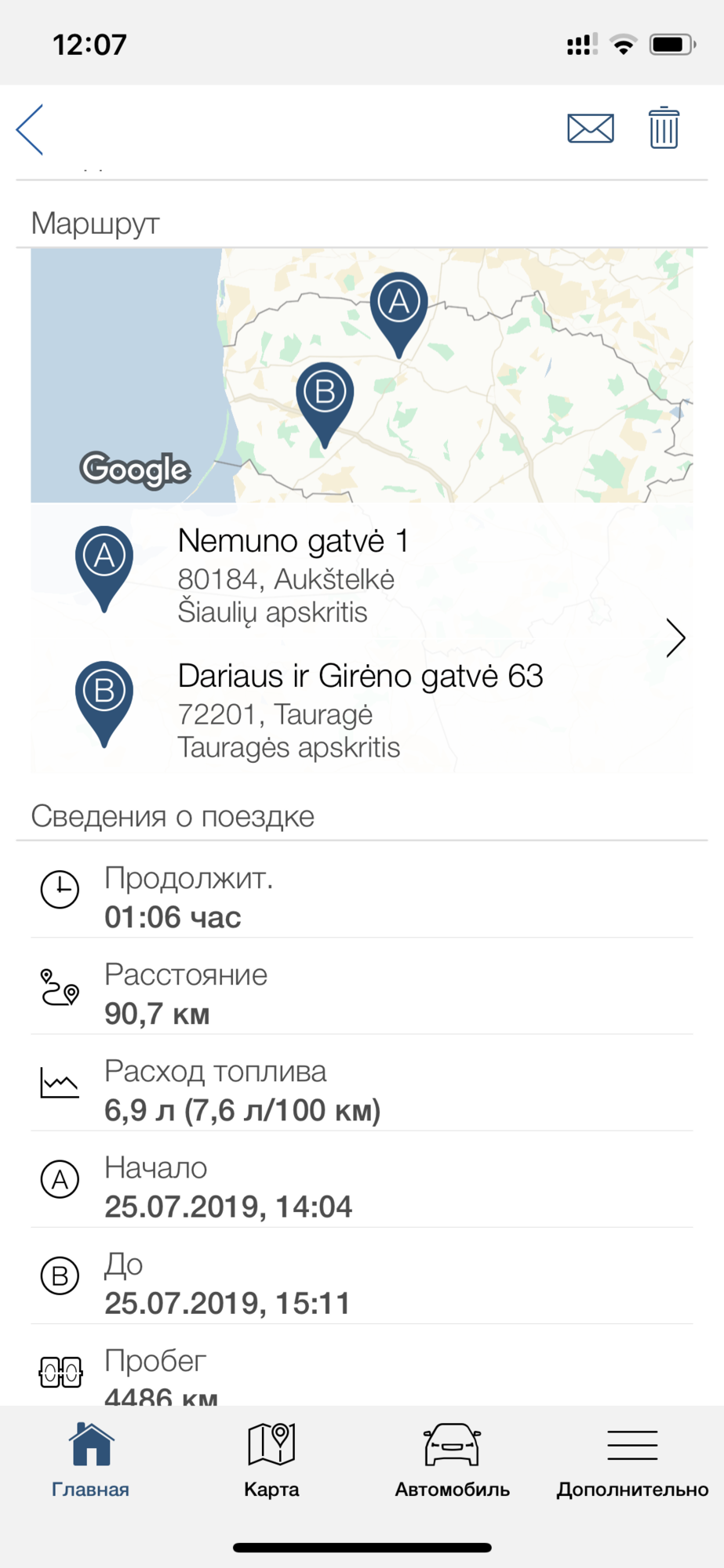724x1568 pixels.
Task: Switch to the Главная tab
Action: point(91,1461)
